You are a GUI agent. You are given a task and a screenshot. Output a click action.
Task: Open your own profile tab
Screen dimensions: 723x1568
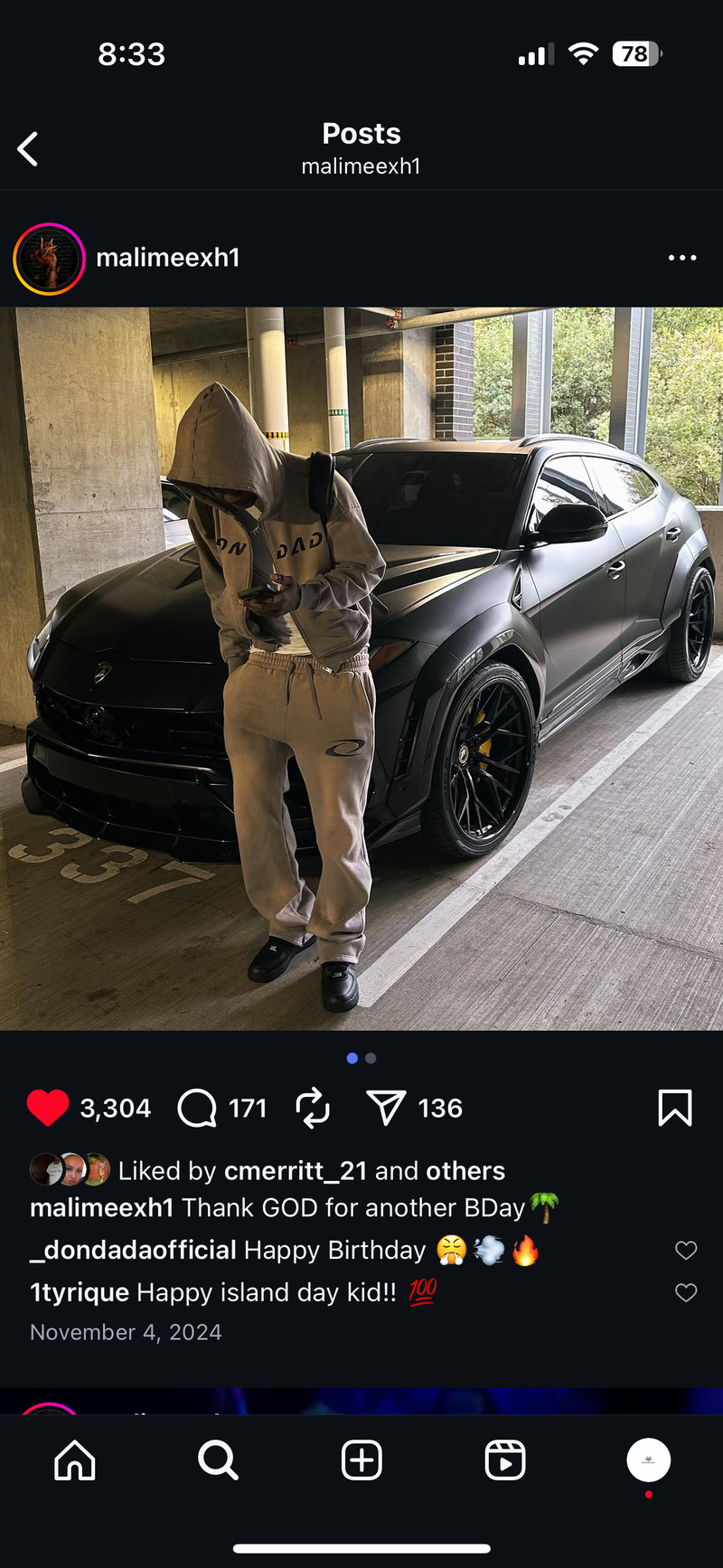(x=648, y=1459)
